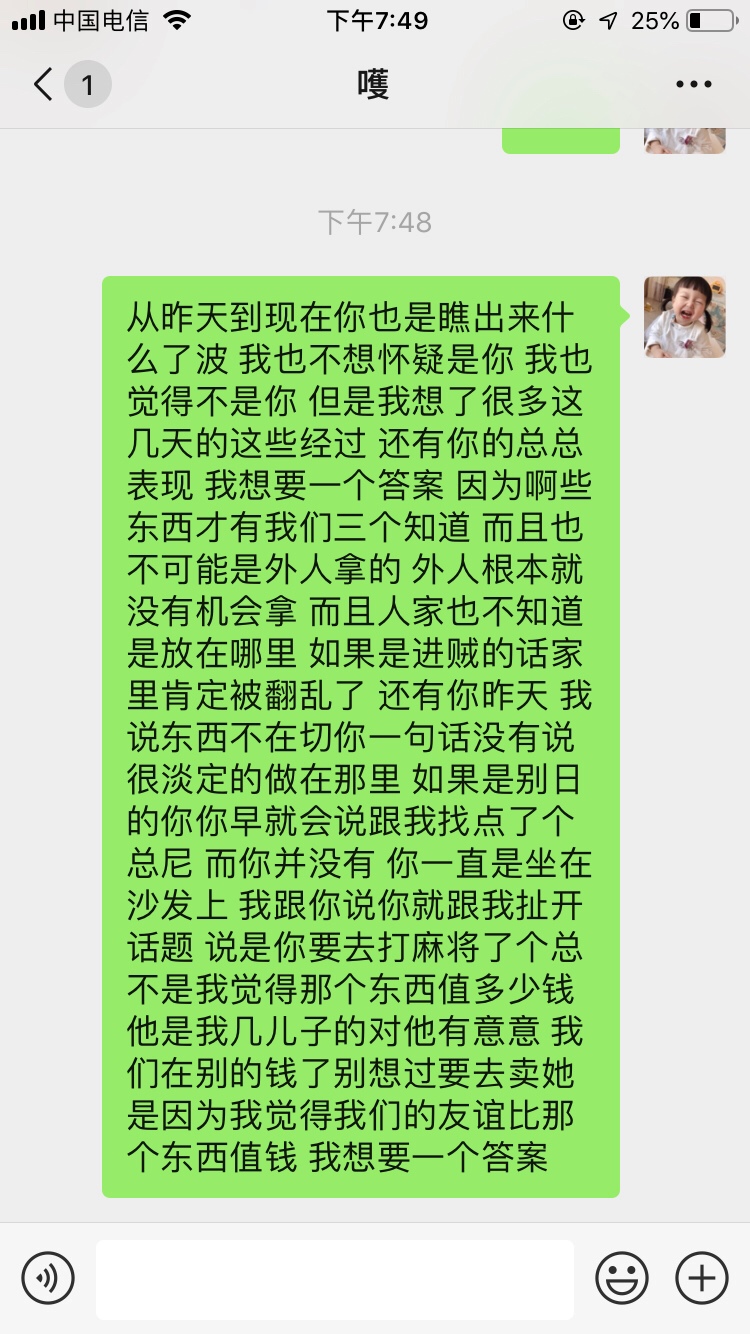Open sender's avatar beside the long message
Screen dimensions: 750x1334
[684, 317]
